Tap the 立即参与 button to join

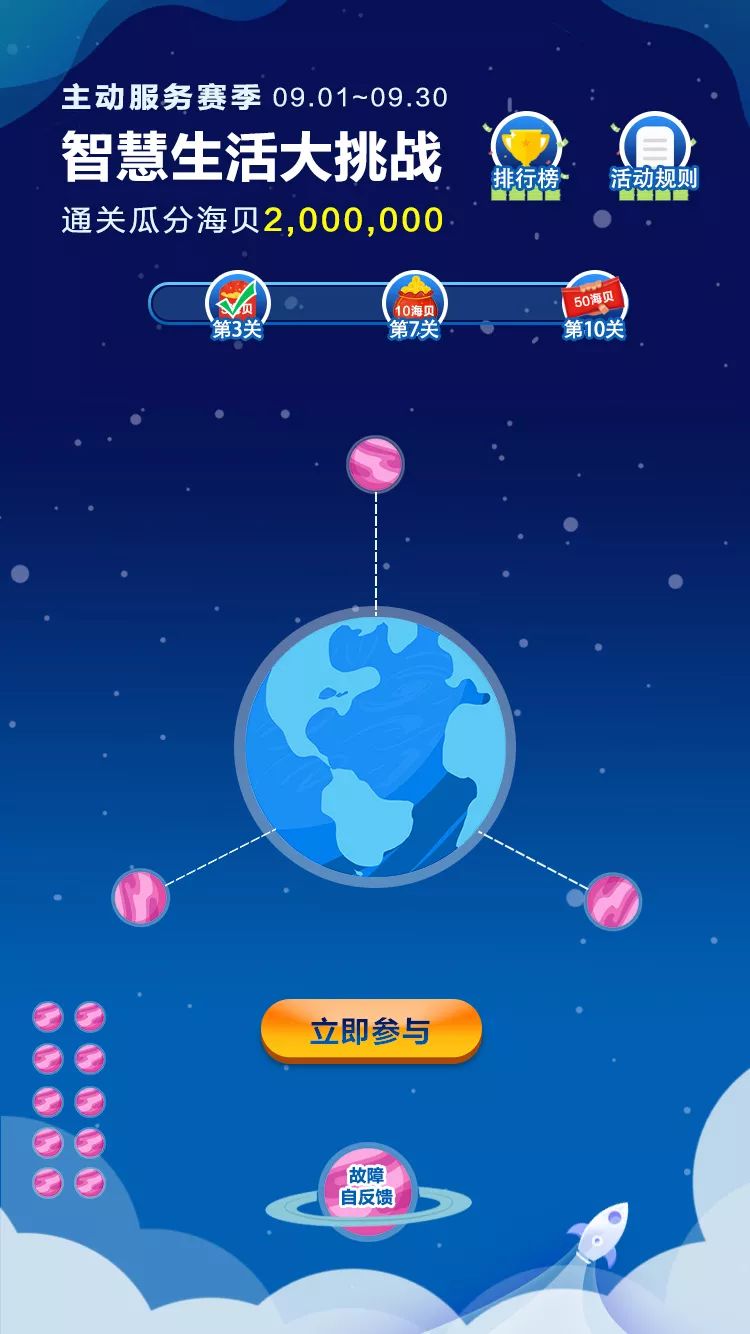coord(371,1031)
